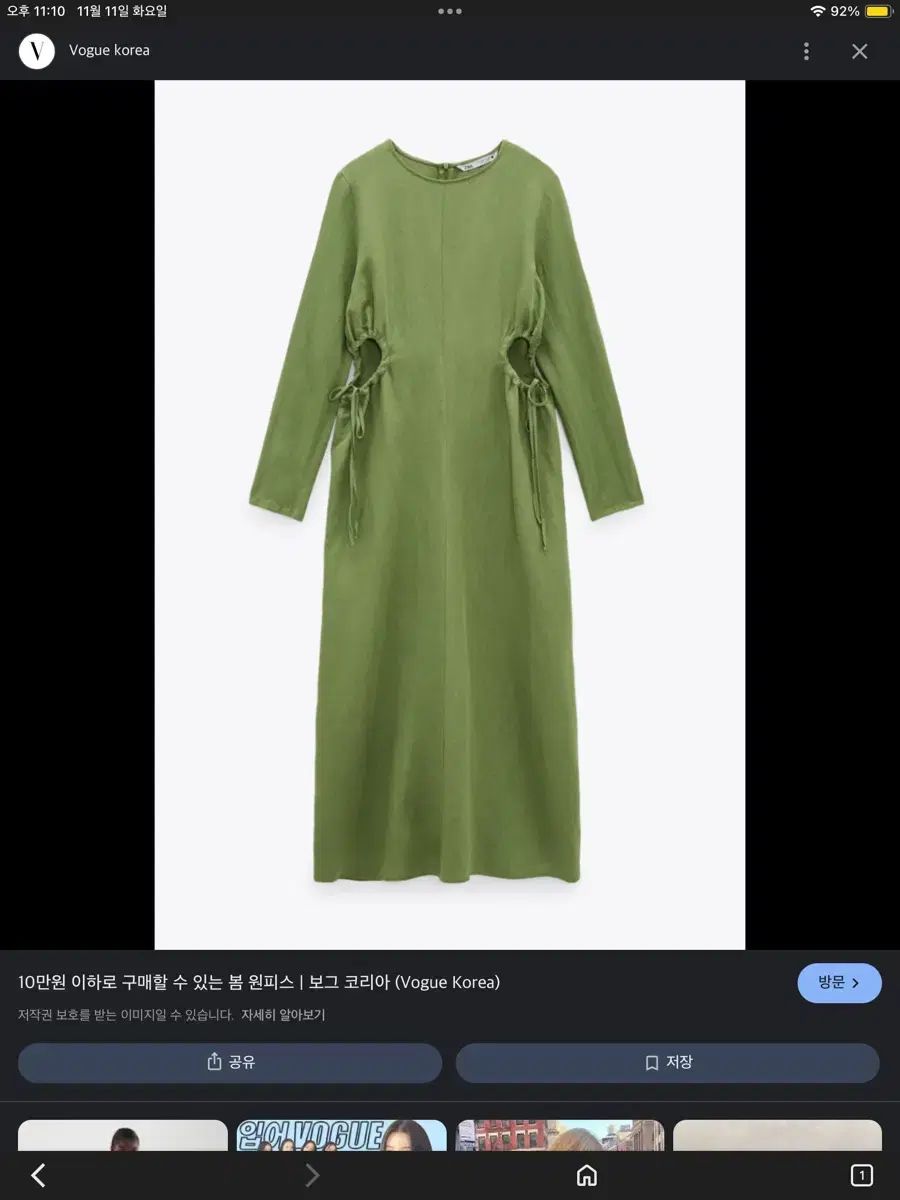The height and width of the screenshot is (1200, 900).
Task: Go back with the browser back arrow
Action: pyautogui.click(x=38, y=1175)
